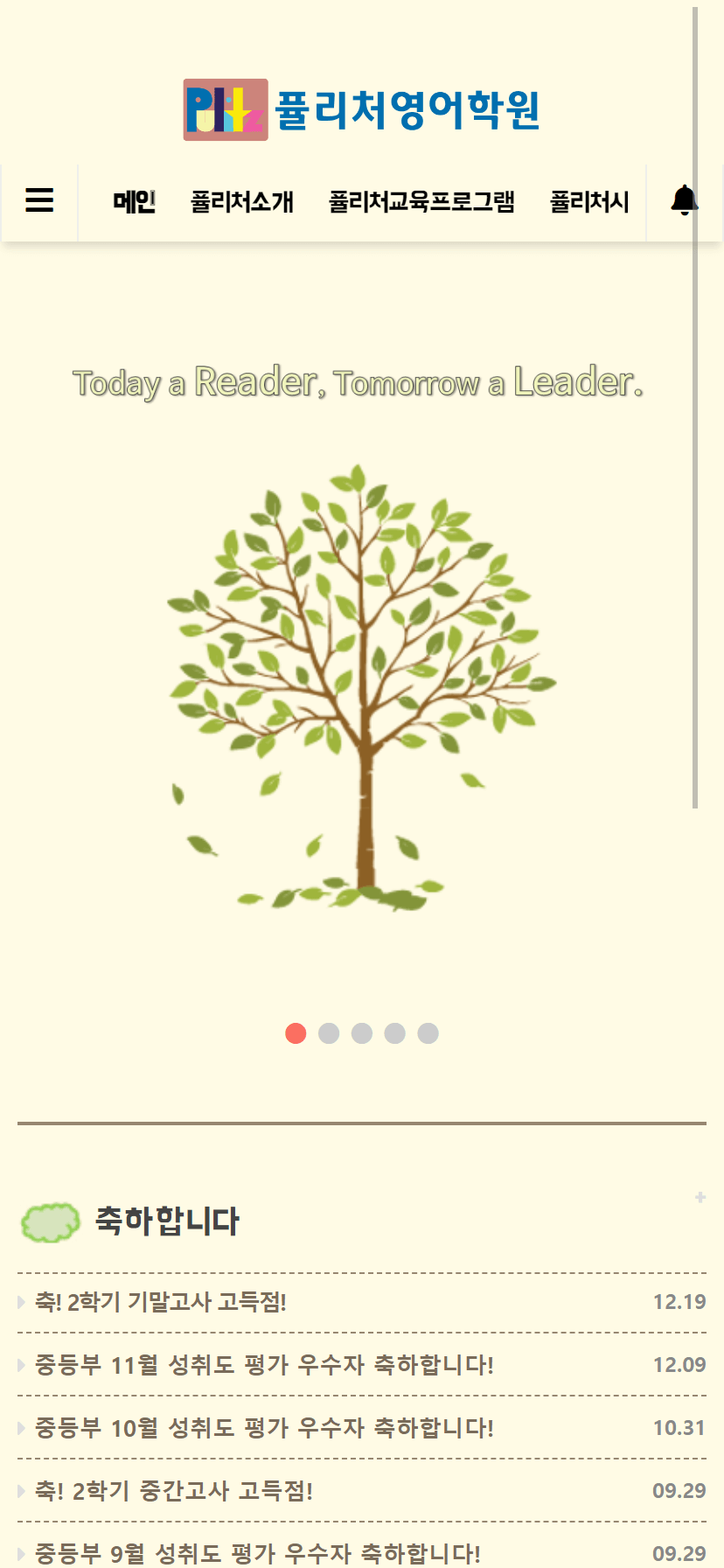Open 중등부 11월 성취도 평가 우수자 post

pos(264,1365)
